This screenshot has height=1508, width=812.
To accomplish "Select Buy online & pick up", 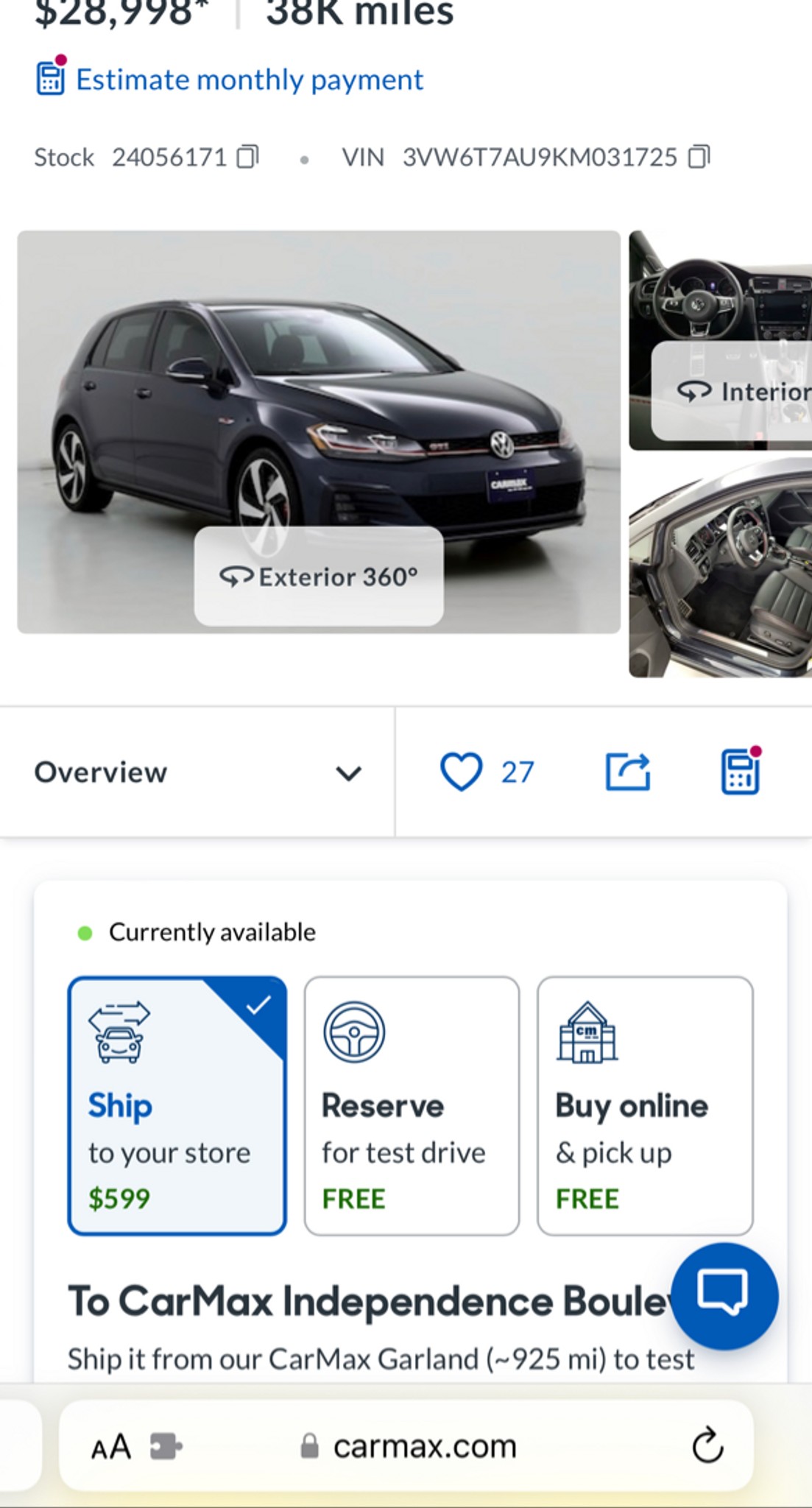I will pos(645,1105).
